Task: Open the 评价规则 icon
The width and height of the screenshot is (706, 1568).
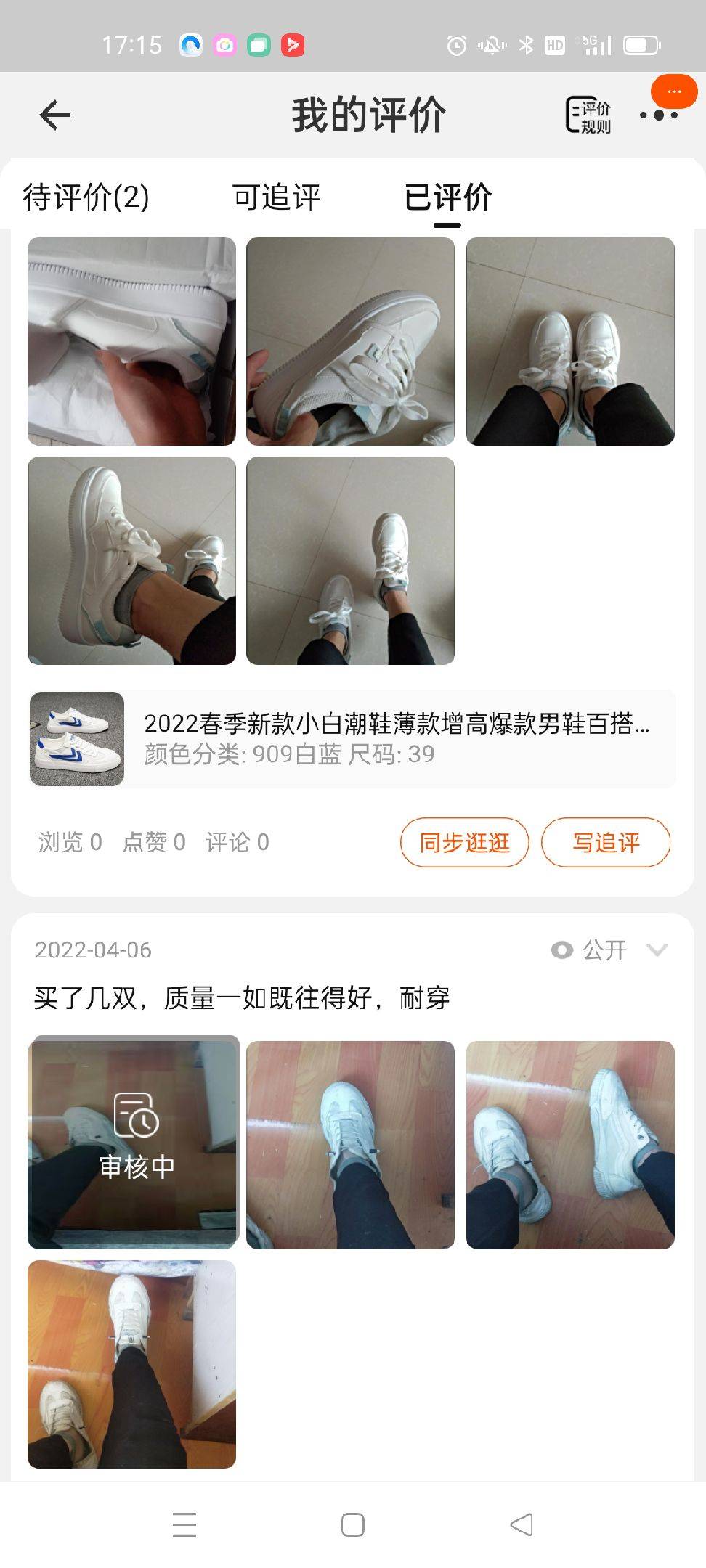Action: pyautogui.click(x=588, y=115)
